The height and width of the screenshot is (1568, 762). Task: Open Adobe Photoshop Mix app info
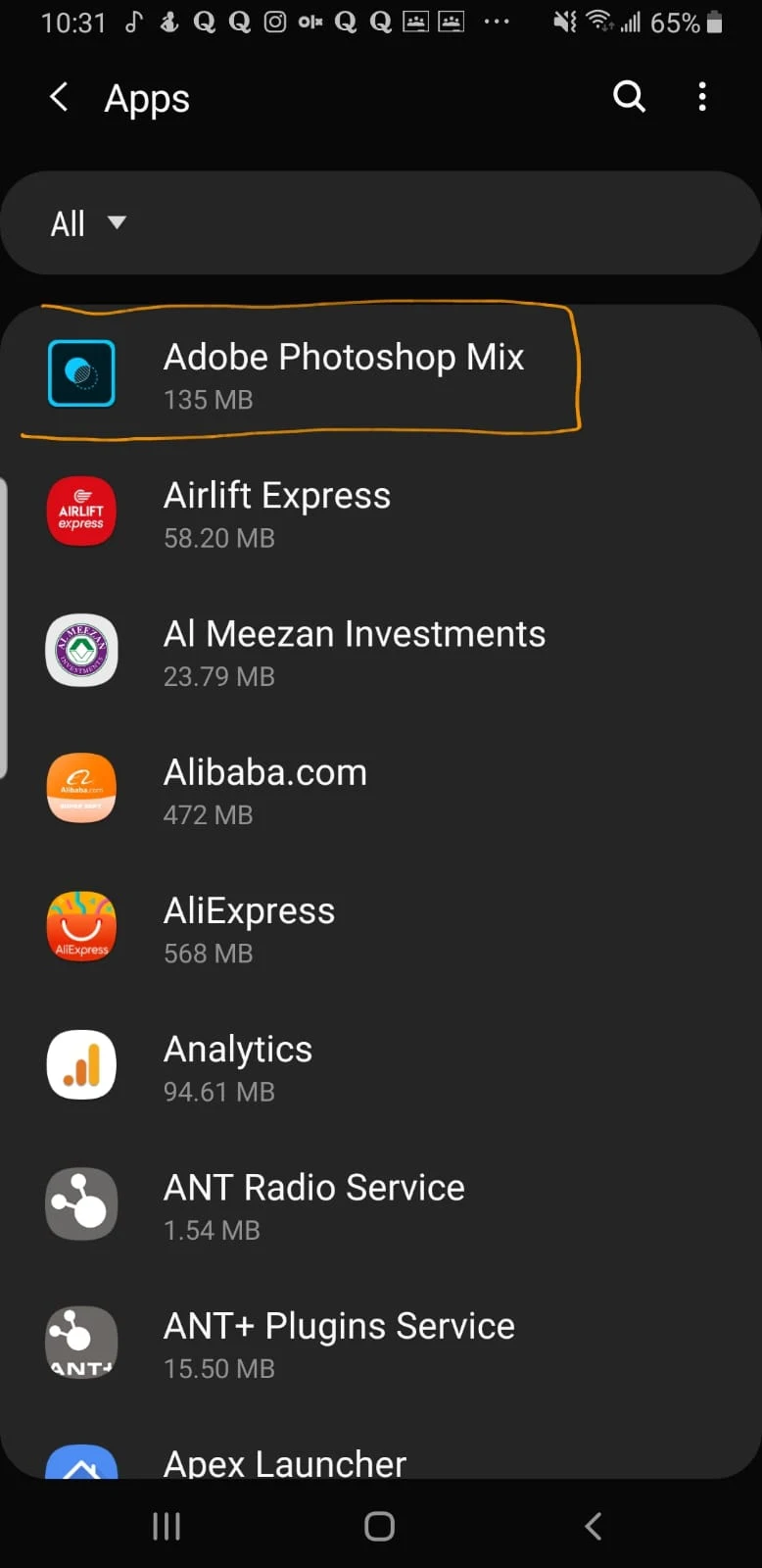click(381, 373)
